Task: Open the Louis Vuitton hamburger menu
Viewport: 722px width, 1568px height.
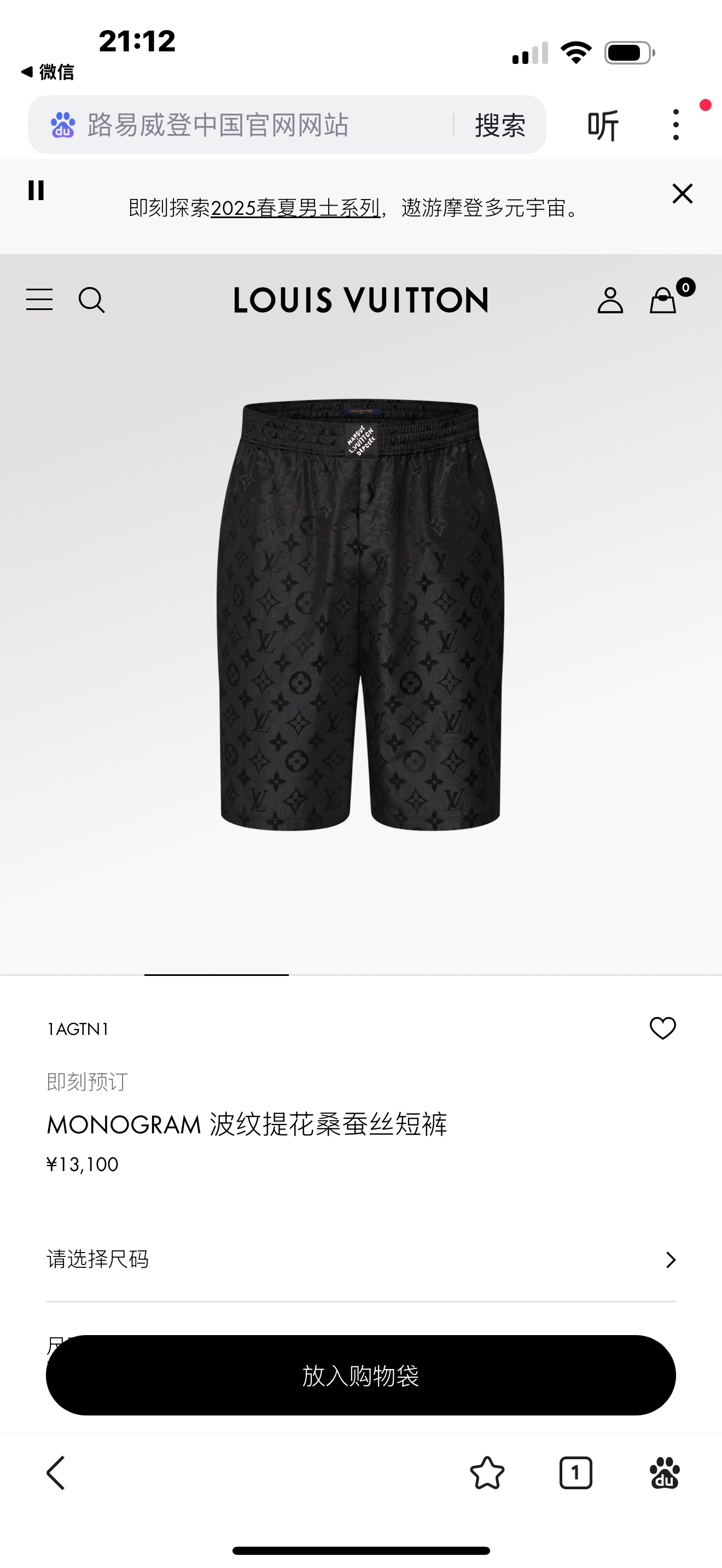Action: 39,300
